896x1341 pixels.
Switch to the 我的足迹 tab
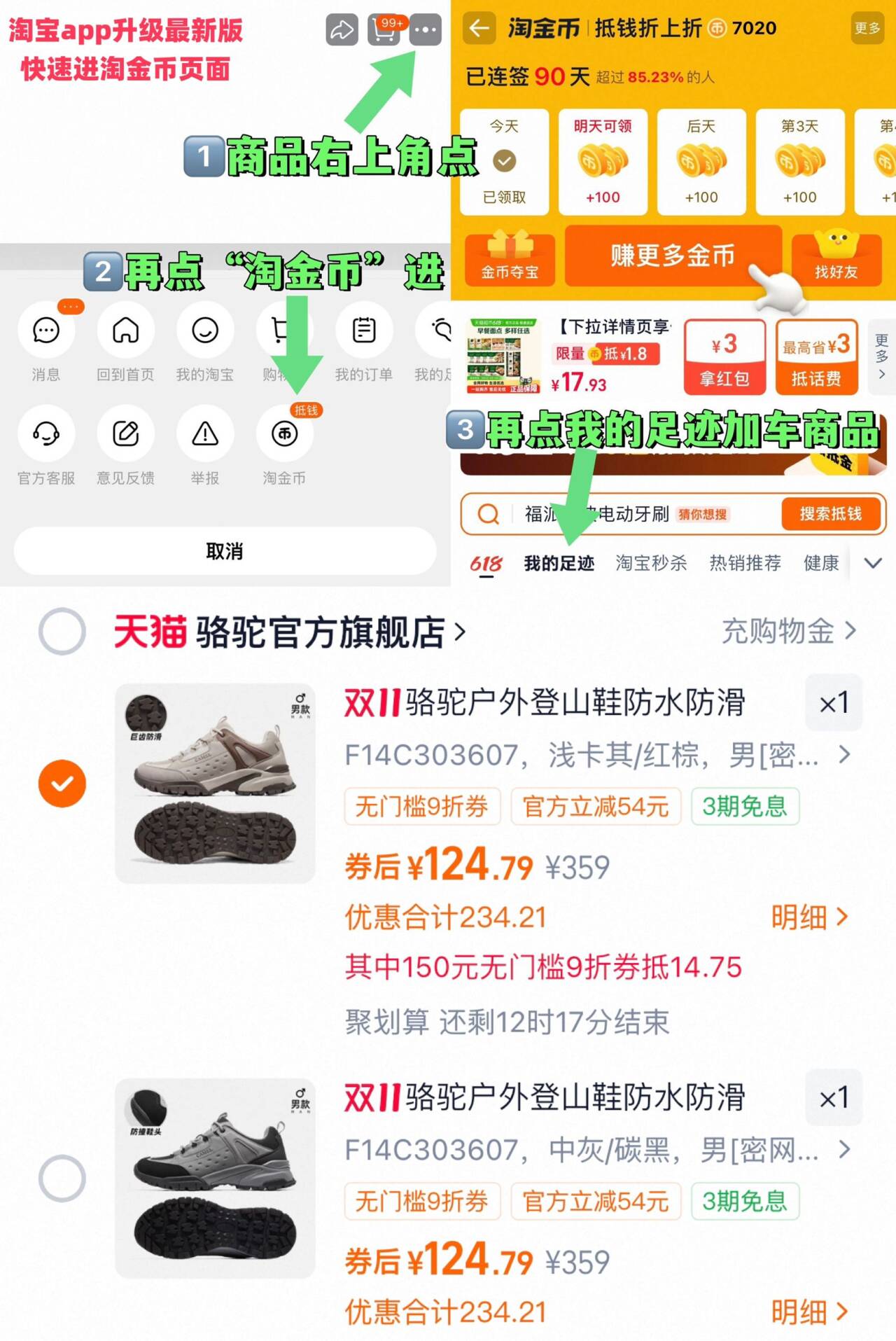560,562
